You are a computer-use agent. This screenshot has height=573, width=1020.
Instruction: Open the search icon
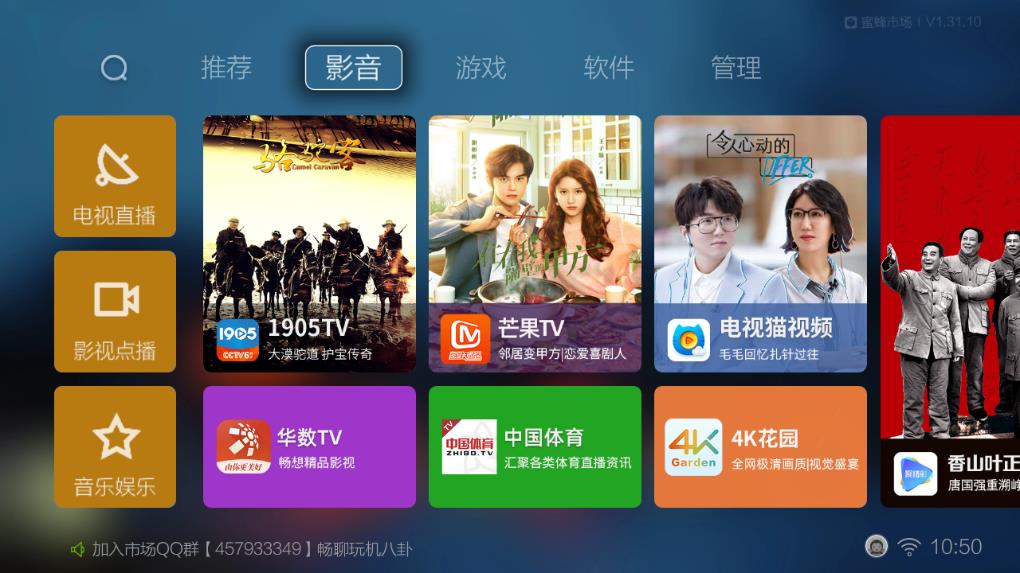[x=114, y=68]
